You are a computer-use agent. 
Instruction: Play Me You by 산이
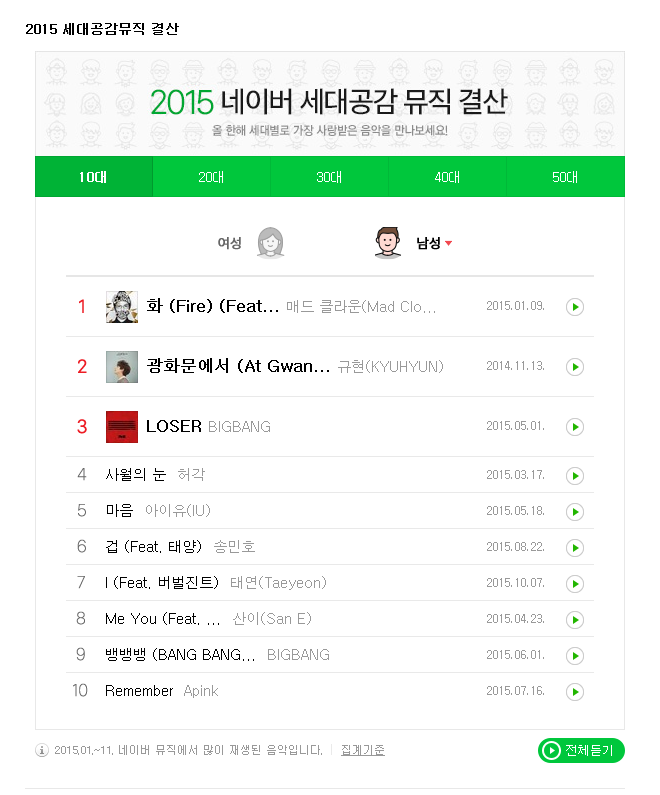point(575,619)
